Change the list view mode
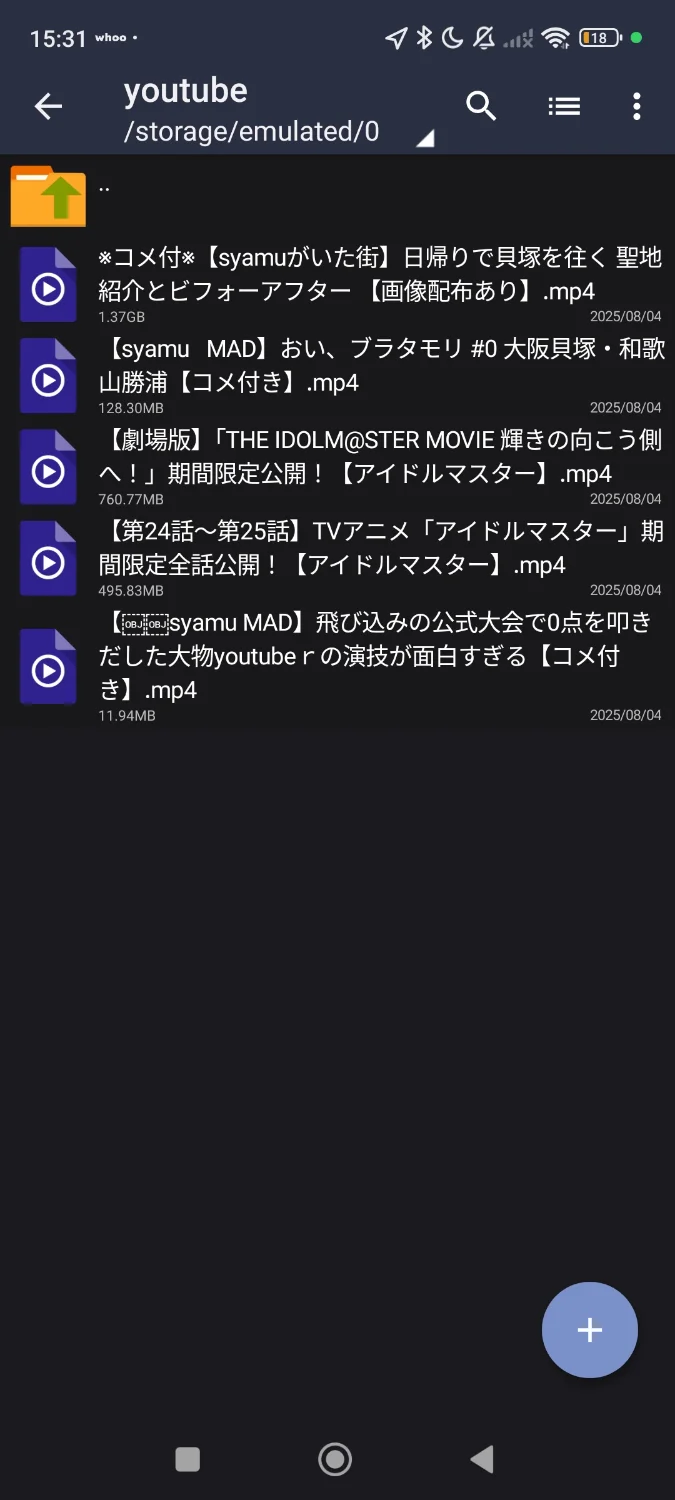The height and width of the screenshot is (1500, 675). [x=564, y=106]
